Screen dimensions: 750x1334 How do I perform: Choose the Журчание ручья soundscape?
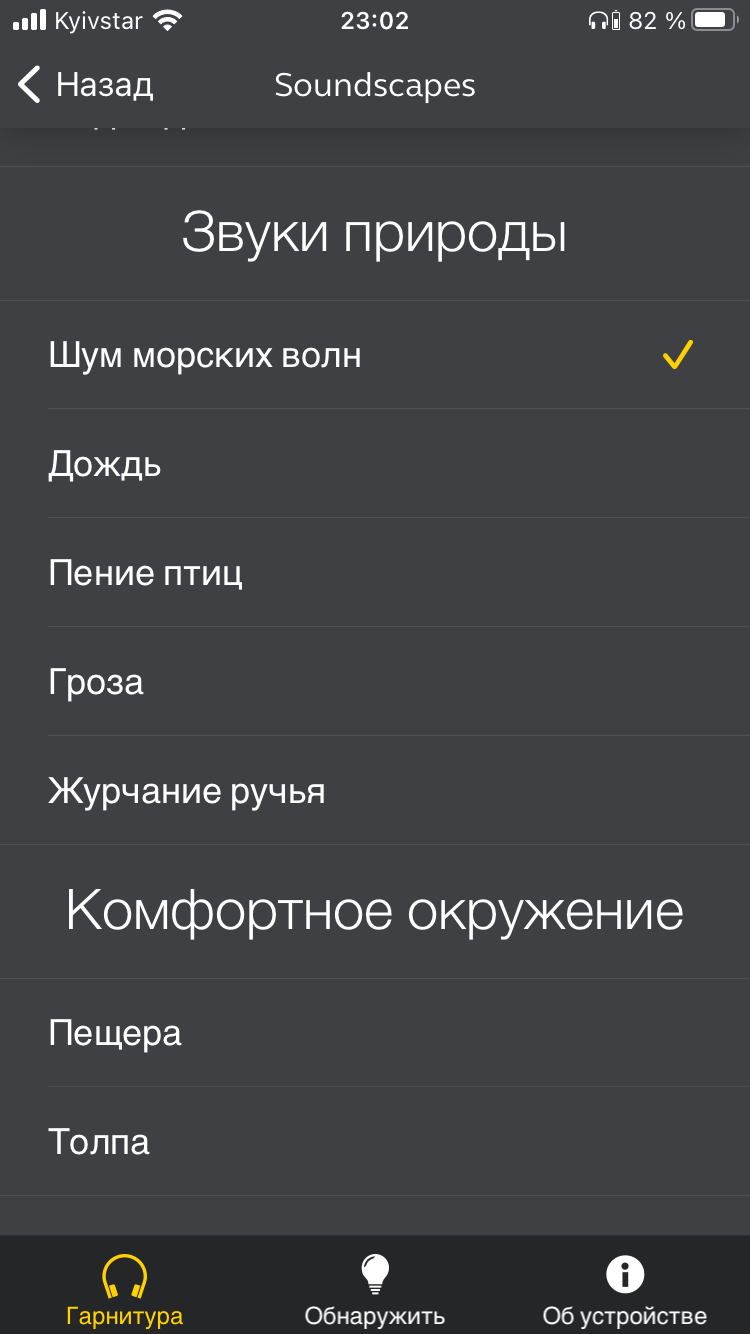[375, 791]
